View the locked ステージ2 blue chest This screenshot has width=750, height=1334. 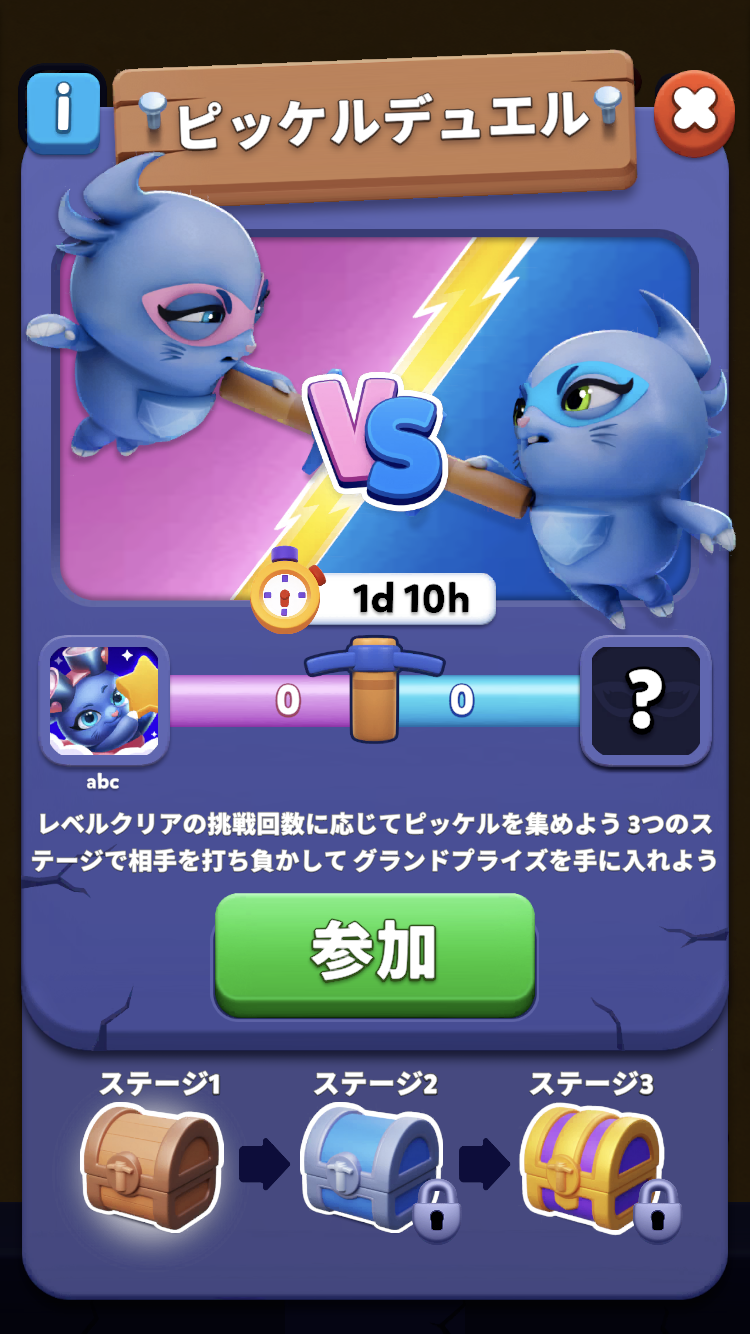373,1167
